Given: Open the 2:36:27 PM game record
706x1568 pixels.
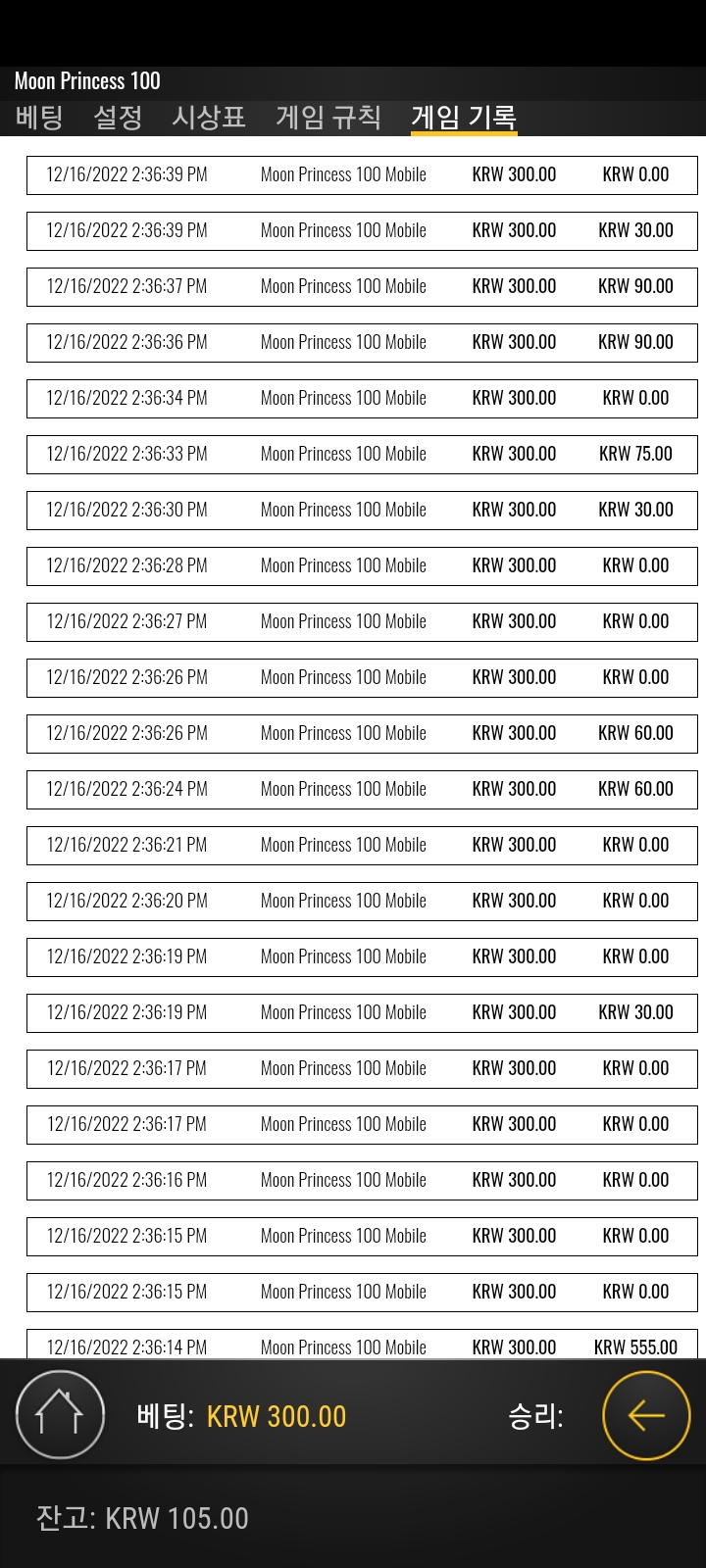Looking at the screenshot, I should [x=362, y=621].
